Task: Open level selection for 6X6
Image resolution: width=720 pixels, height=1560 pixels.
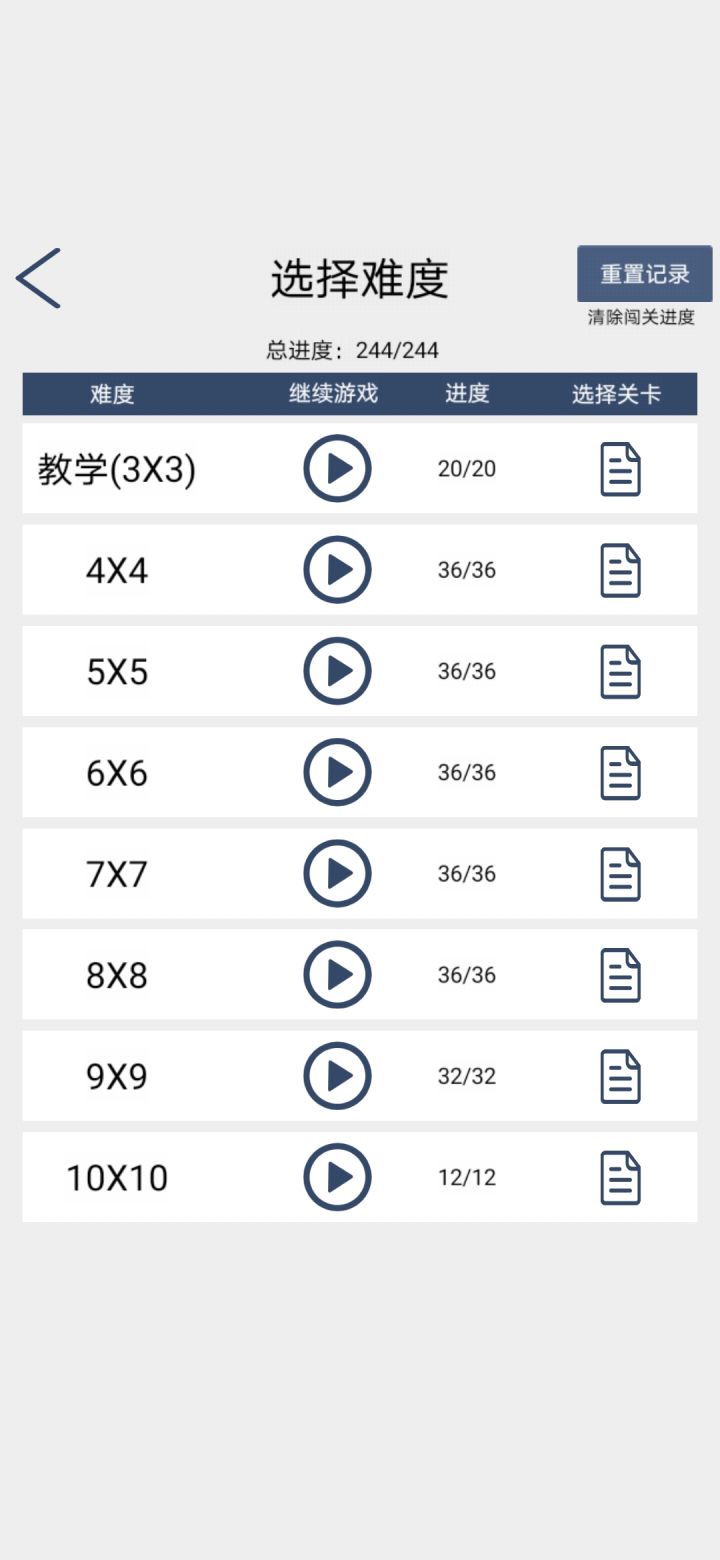Action: pos(620,773)
